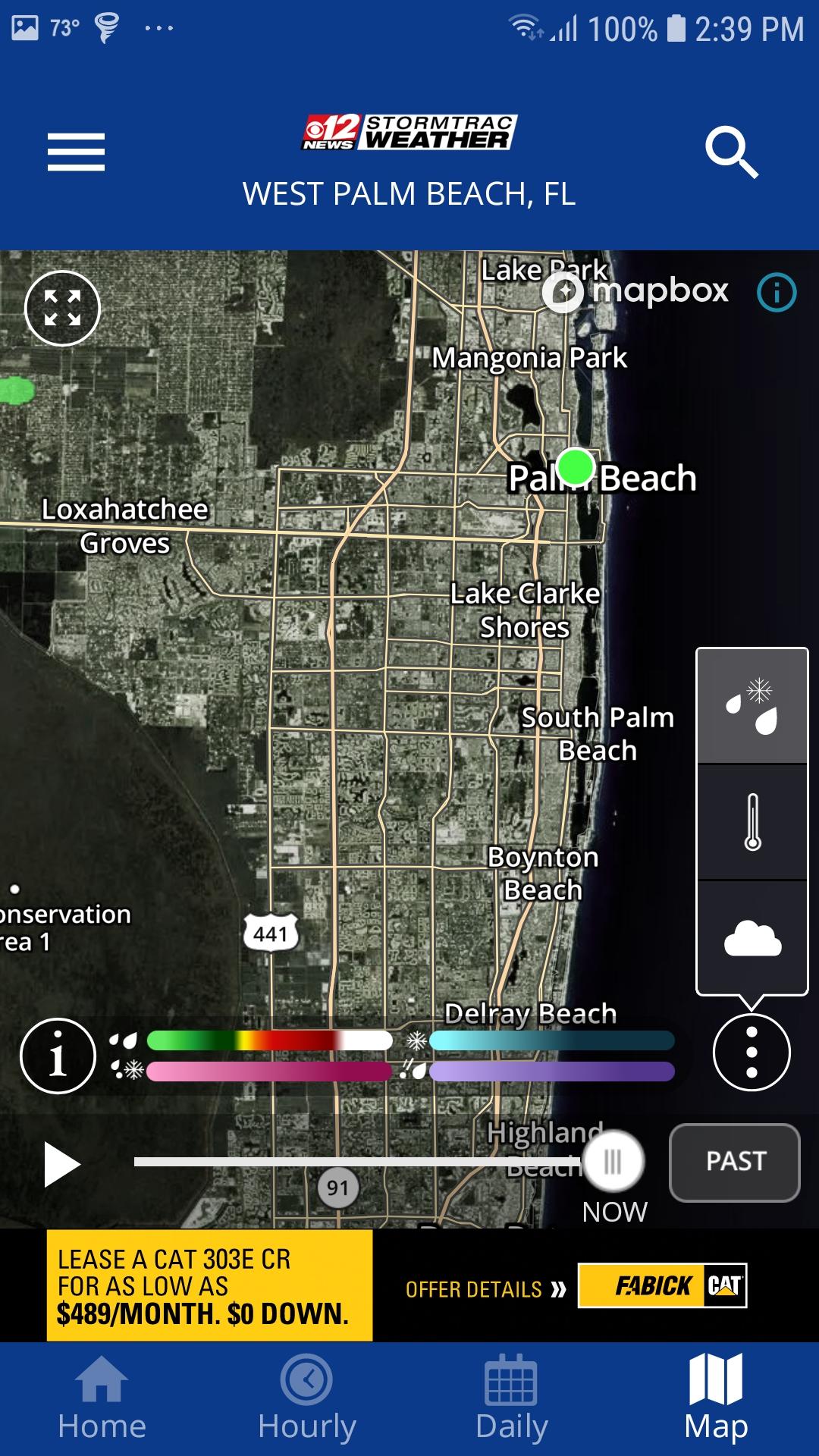The width and height of the screenshot is (819, 1456).
Task: Tap the radar timeline slider handle
Action: (613, 1161)
